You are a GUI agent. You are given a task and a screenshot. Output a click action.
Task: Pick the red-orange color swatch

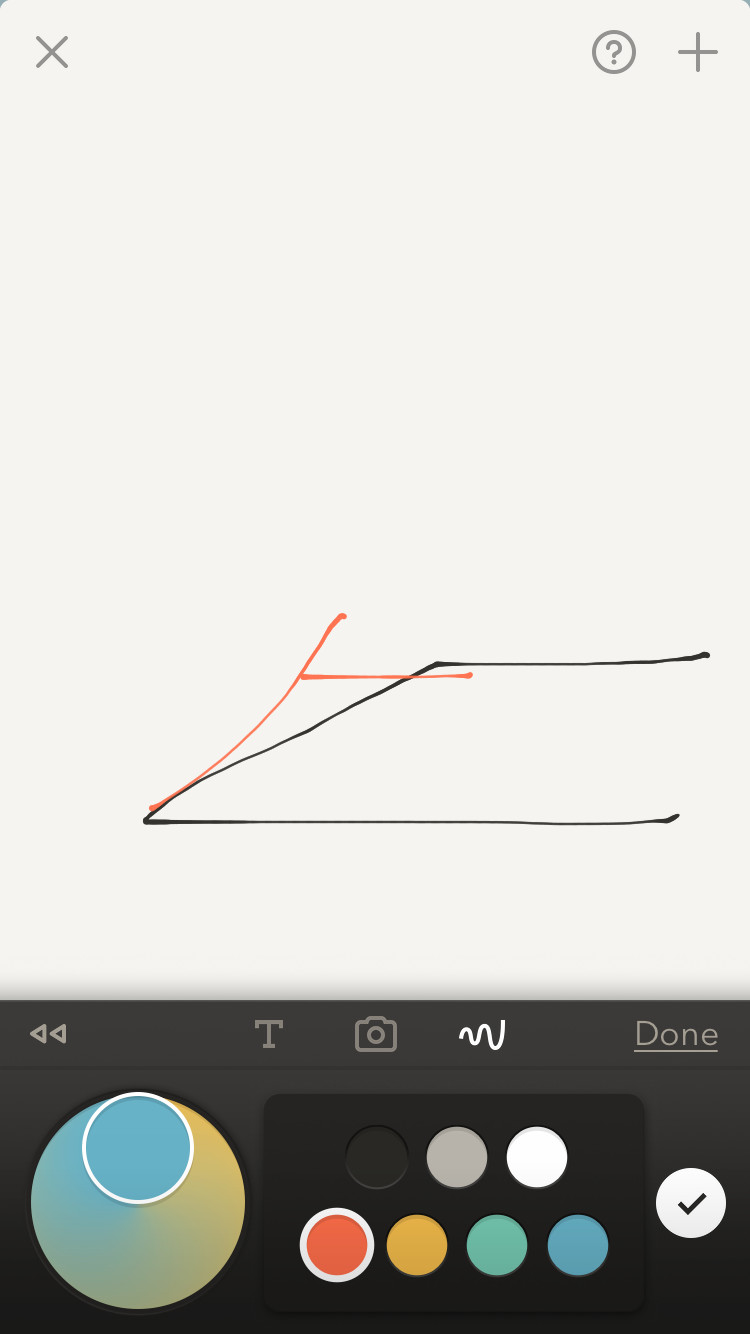(x=337, y=1245)
